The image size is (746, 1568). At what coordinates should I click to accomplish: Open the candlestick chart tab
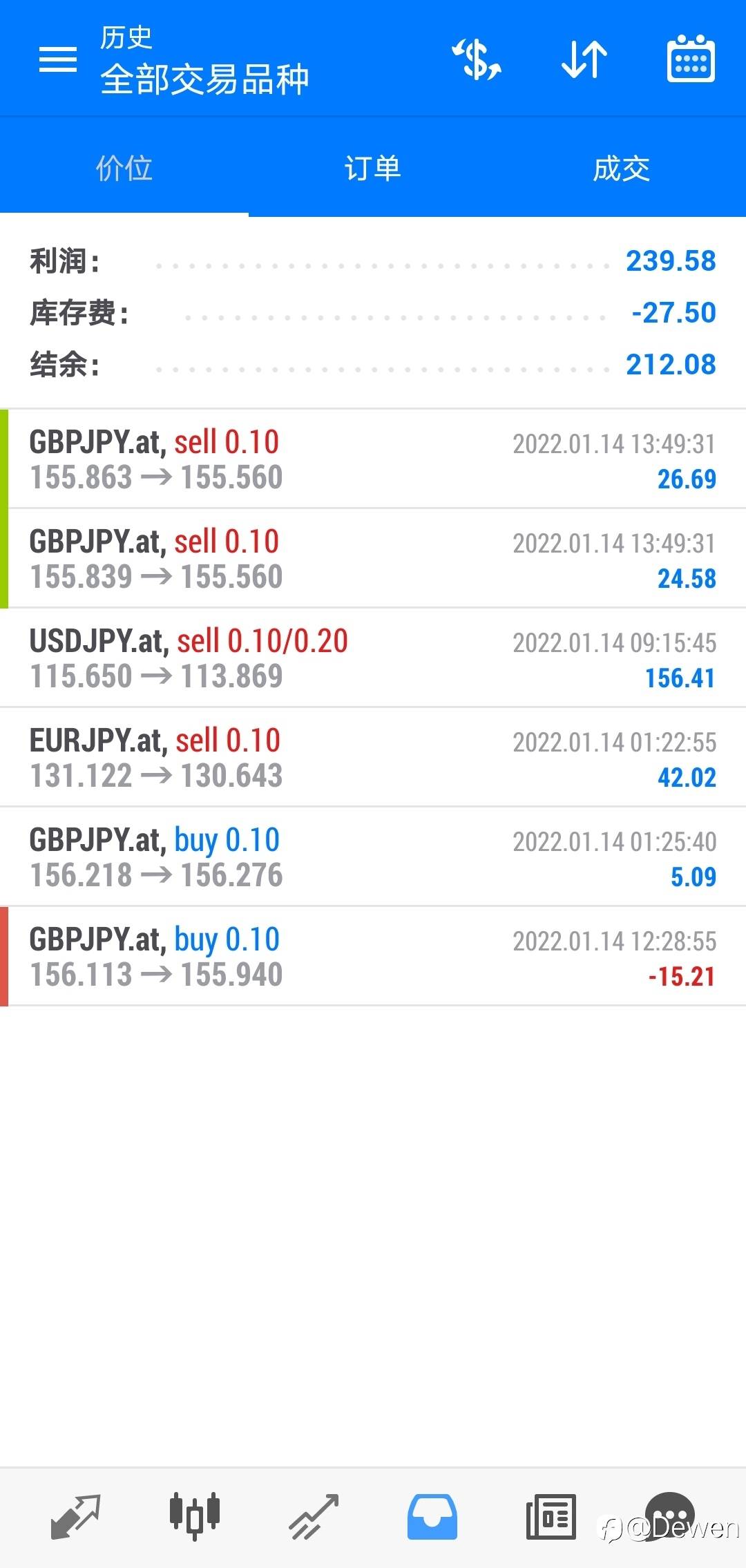pyautogui.click(x=195, y=1516)
